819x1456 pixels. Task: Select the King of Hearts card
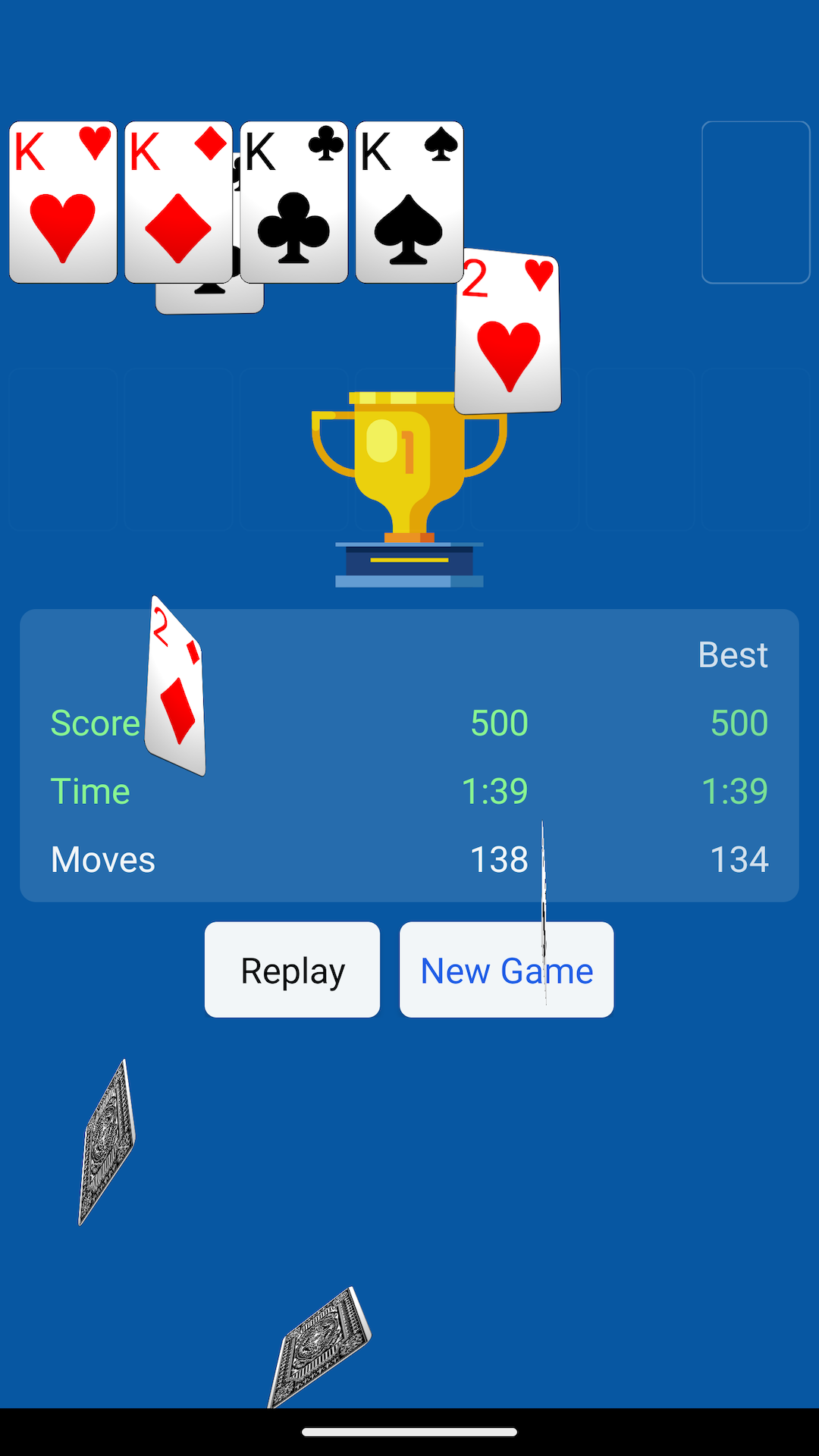pos(63,201)
